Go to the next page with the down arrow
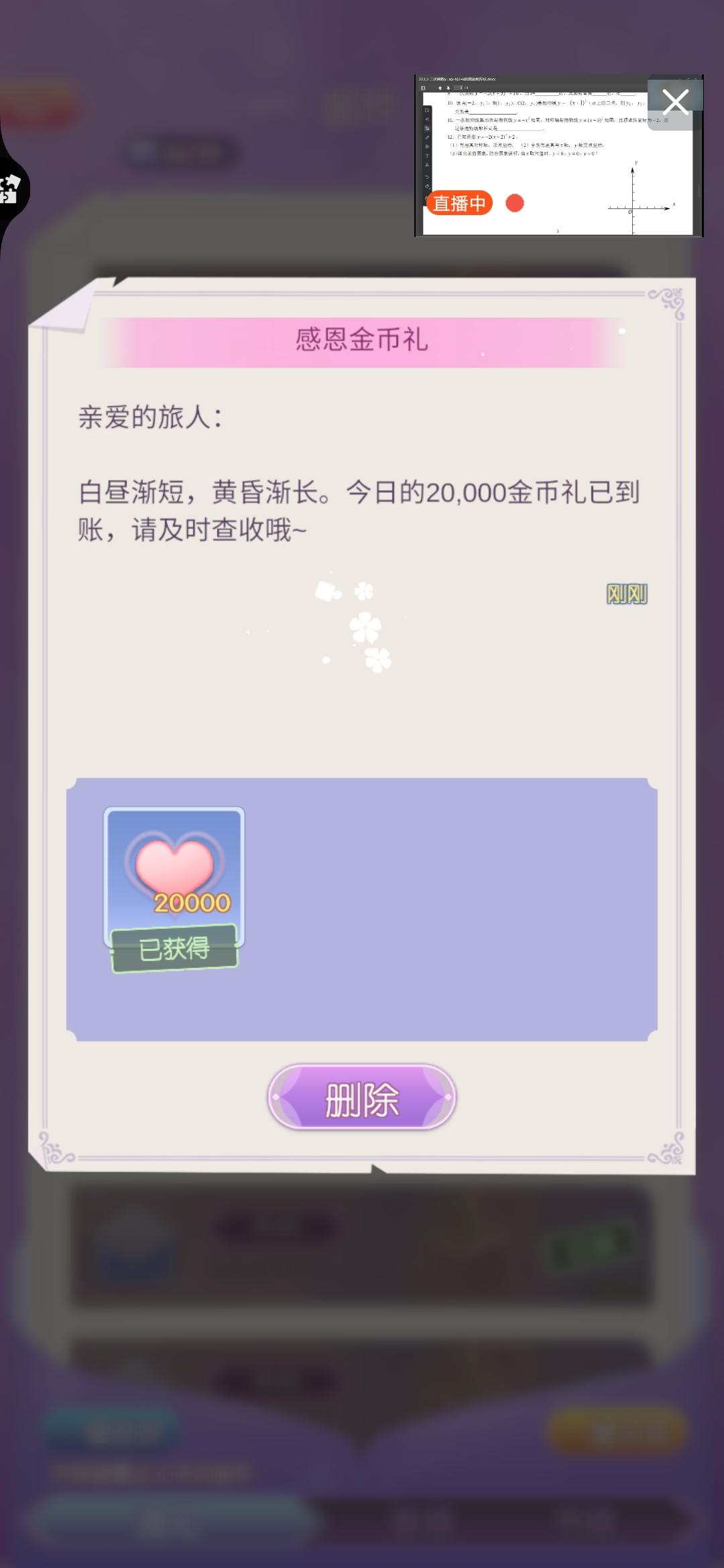 (448, 88)
